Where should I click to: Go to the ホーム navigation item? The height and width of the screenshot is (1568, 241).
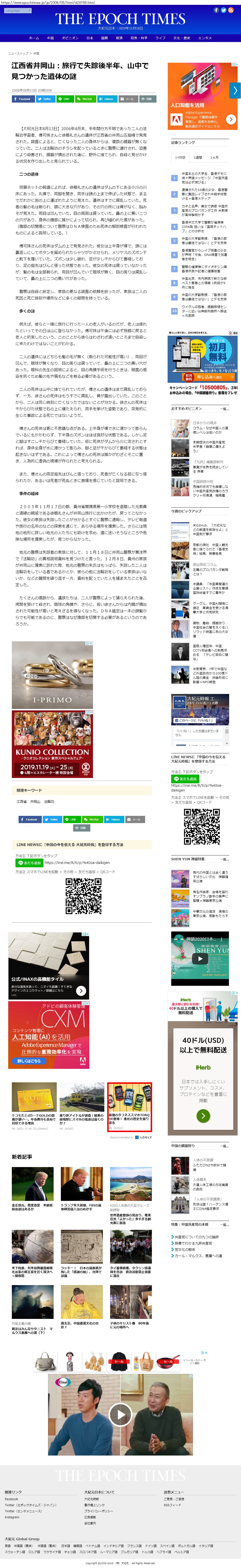(x=34, y=38)
